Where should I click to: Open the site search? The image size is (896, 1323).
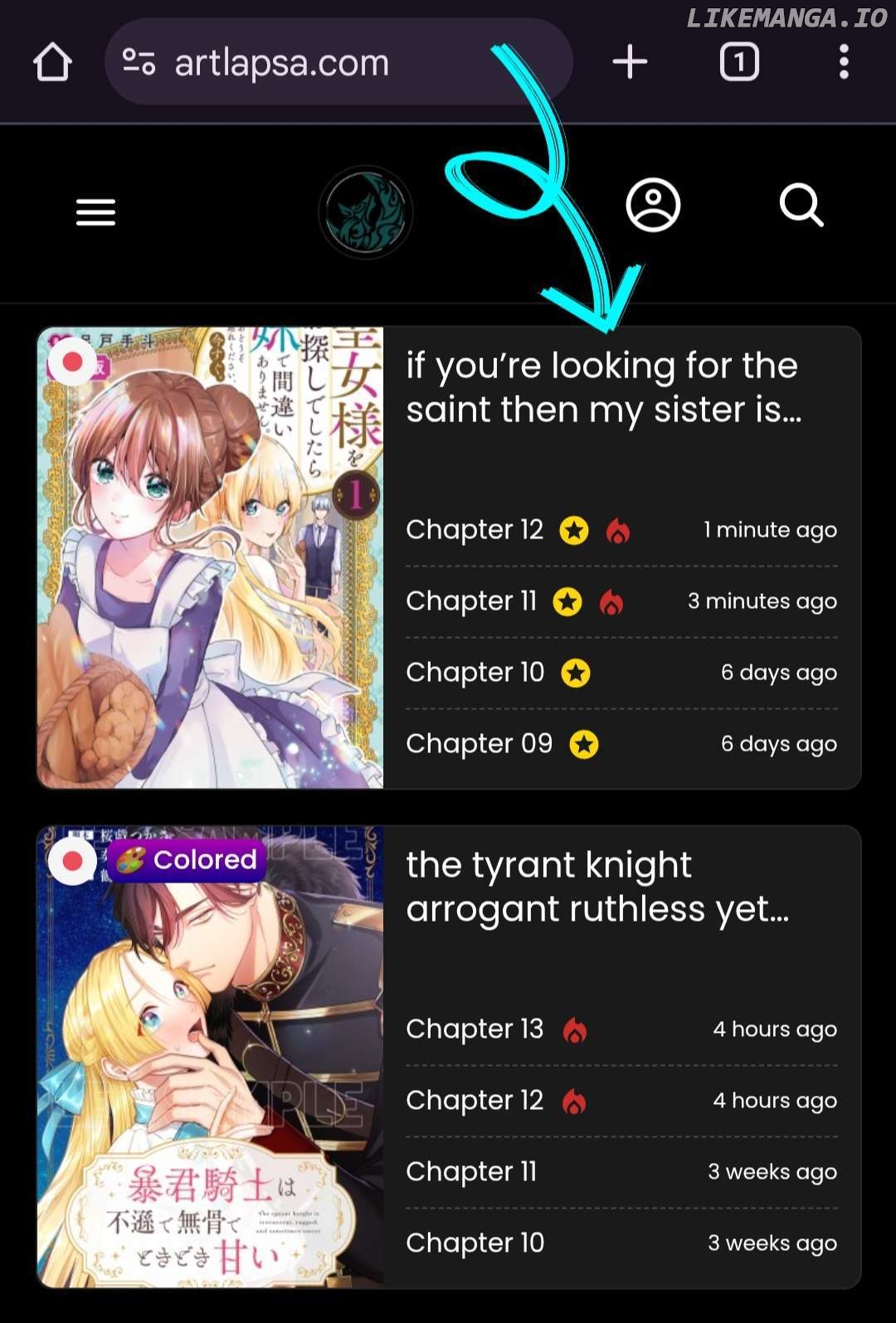[801, 205]
